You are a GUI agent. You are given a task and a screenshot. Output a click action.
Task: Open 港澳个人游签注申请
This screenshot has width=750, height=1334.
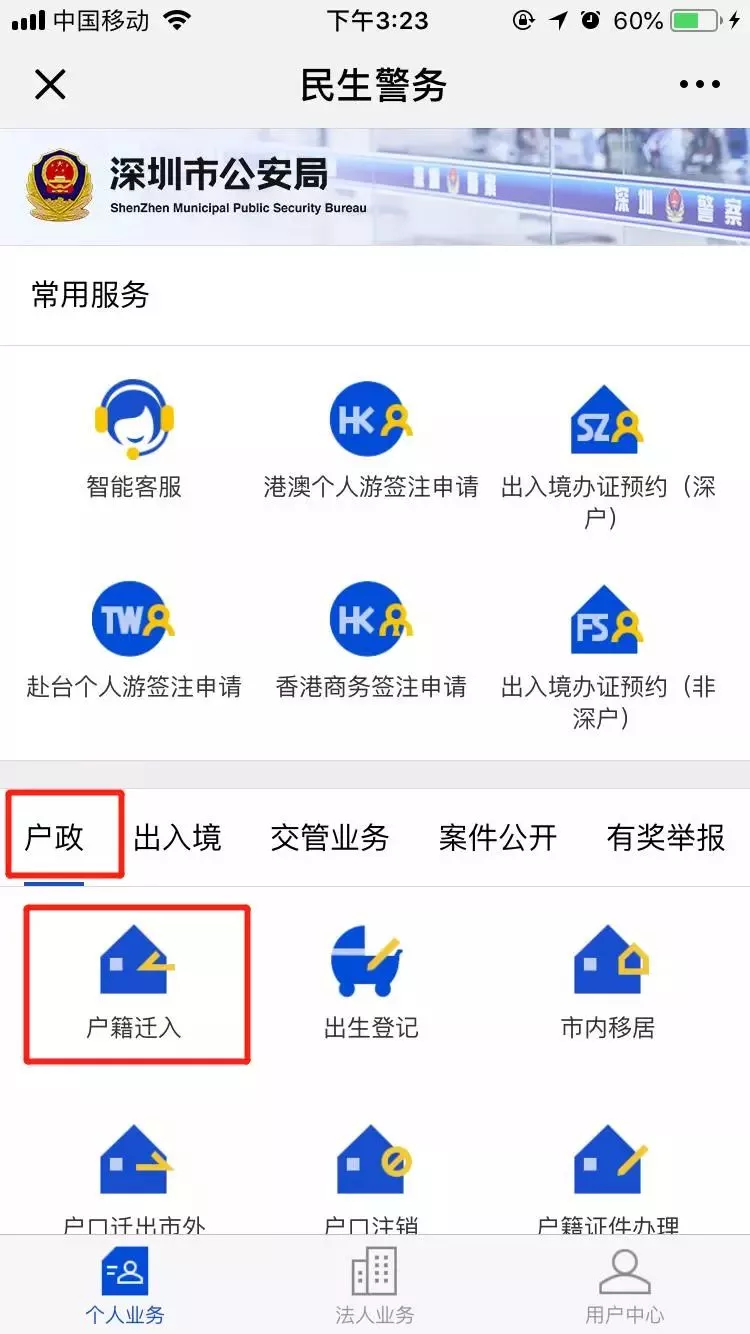tap(371, 440)
